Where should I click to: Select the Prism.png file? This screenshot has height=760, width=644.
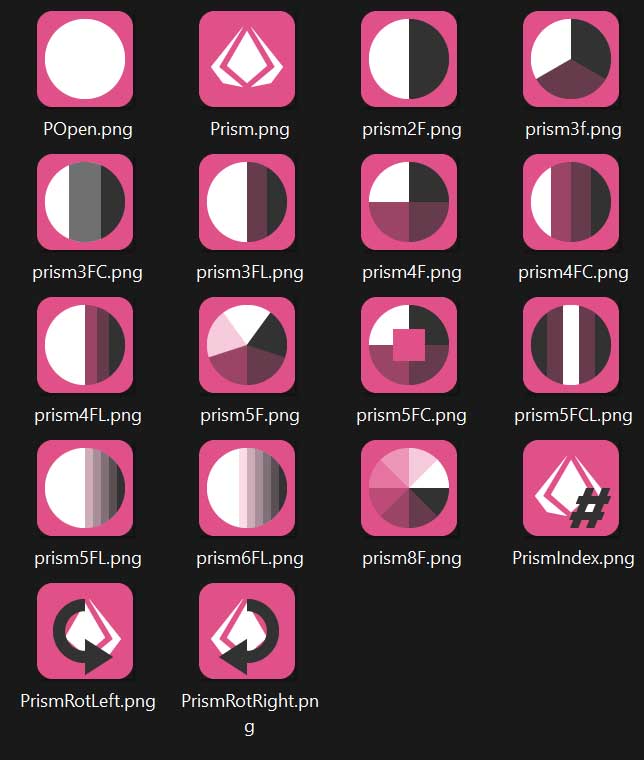coord(247,59)
